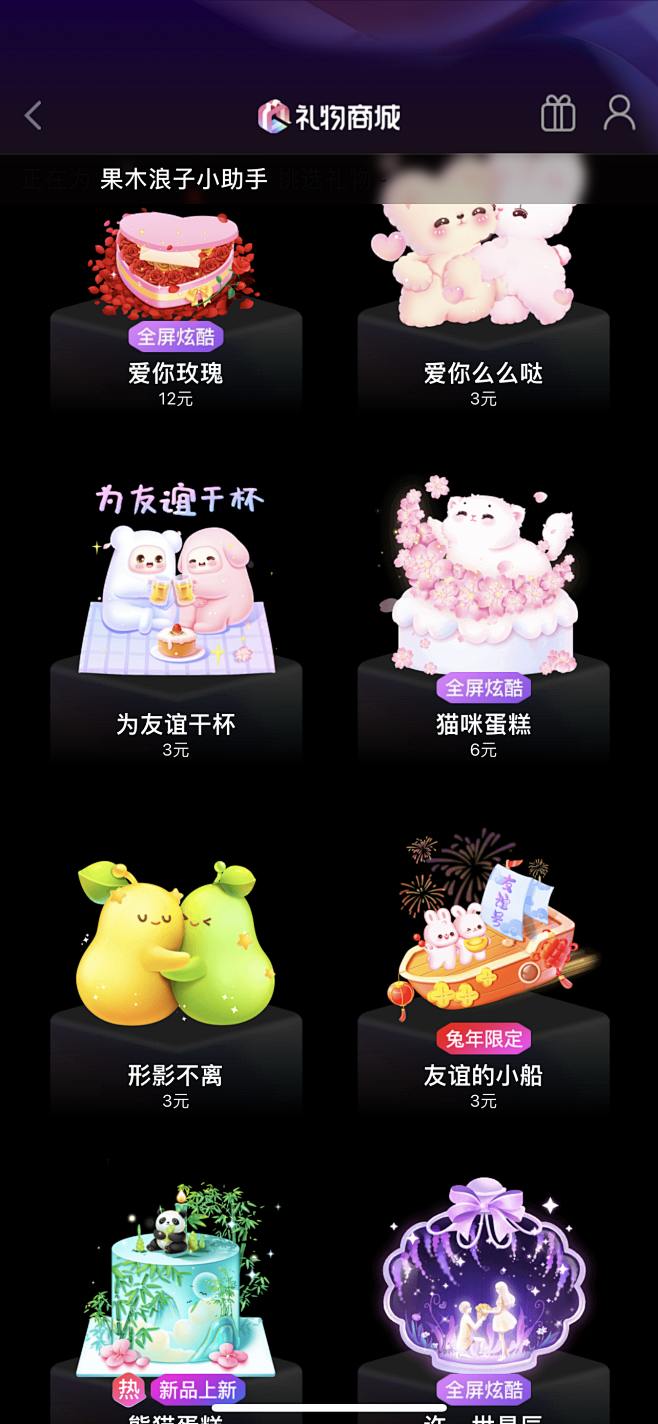
Task: Select the purple proposal scene gift
Action: pyautogui.click(x=483, y=1290)
